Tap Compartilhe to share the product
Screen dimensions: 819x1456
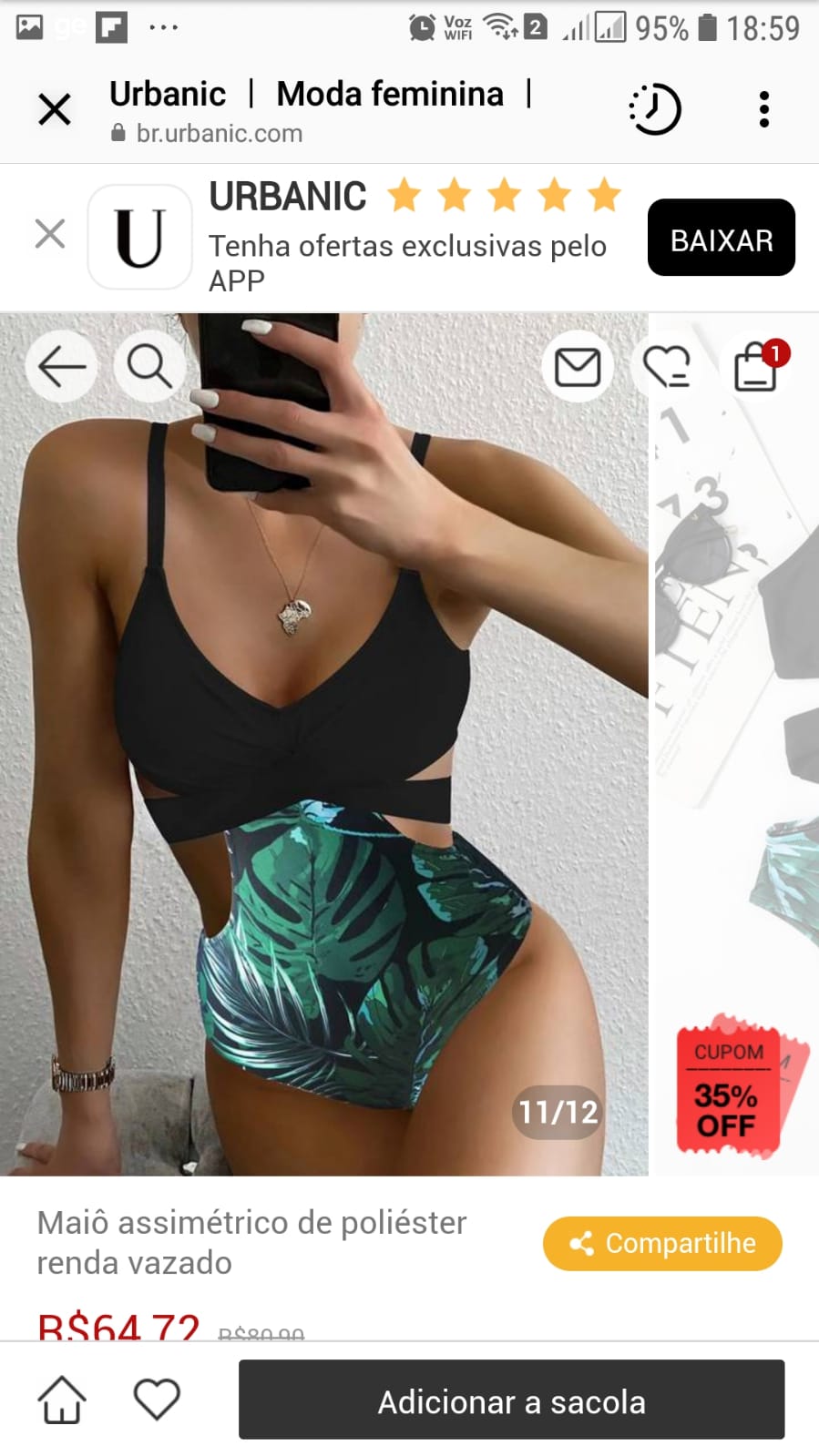[662, 1243]
